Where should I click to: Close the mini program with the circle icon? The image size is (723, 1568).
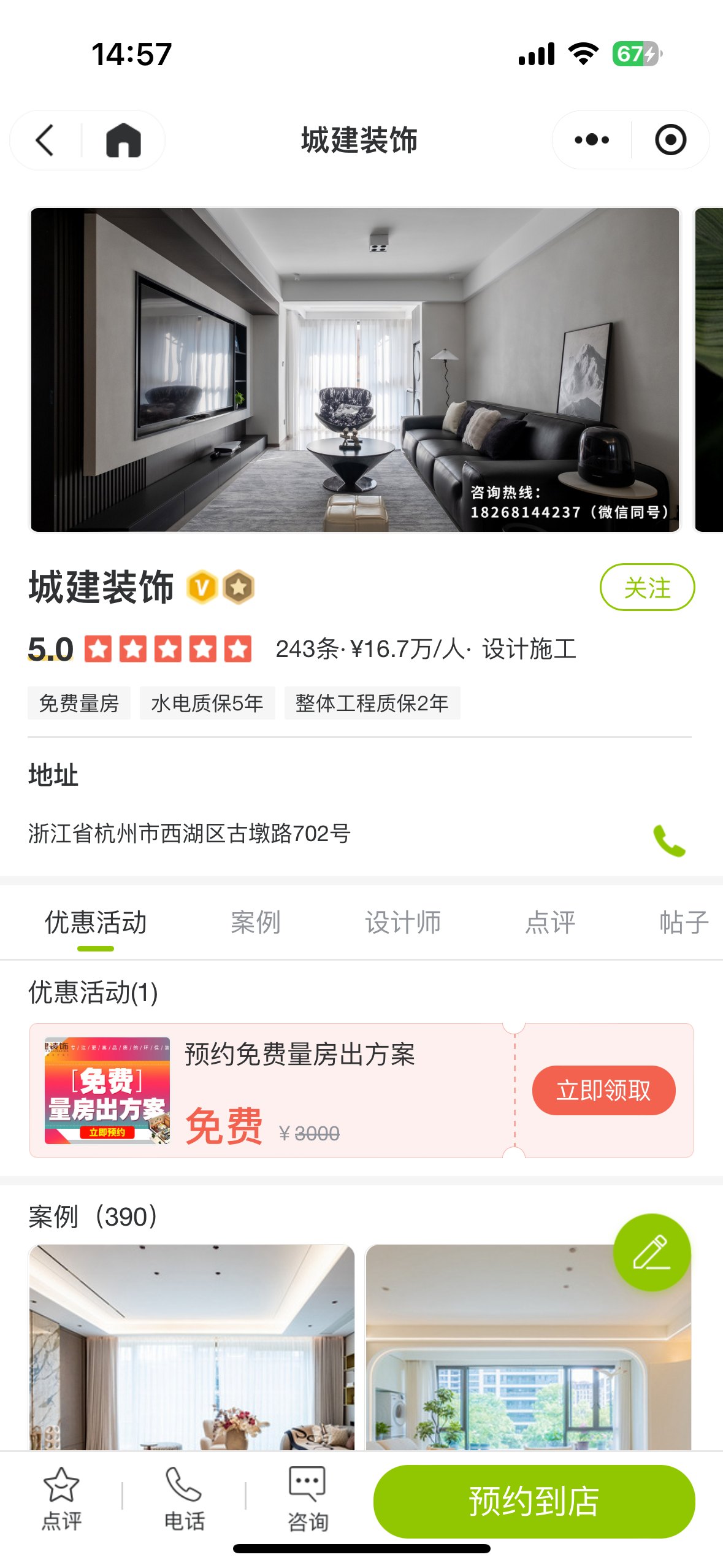(670, 140)
